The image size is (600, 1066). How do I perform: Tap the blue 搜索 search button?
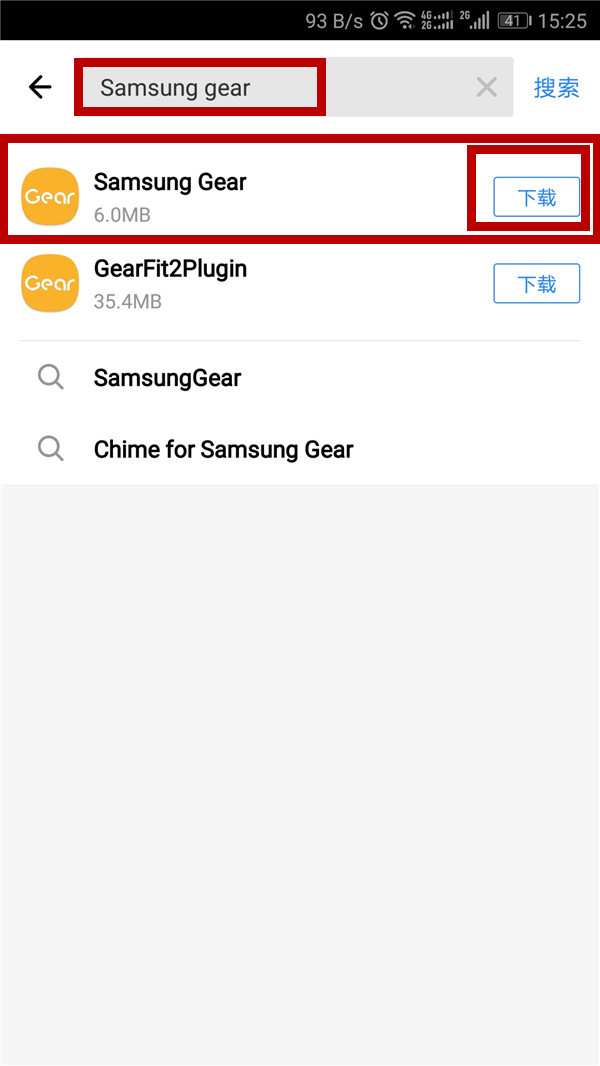pyautogui.click(x=557, y=88)
